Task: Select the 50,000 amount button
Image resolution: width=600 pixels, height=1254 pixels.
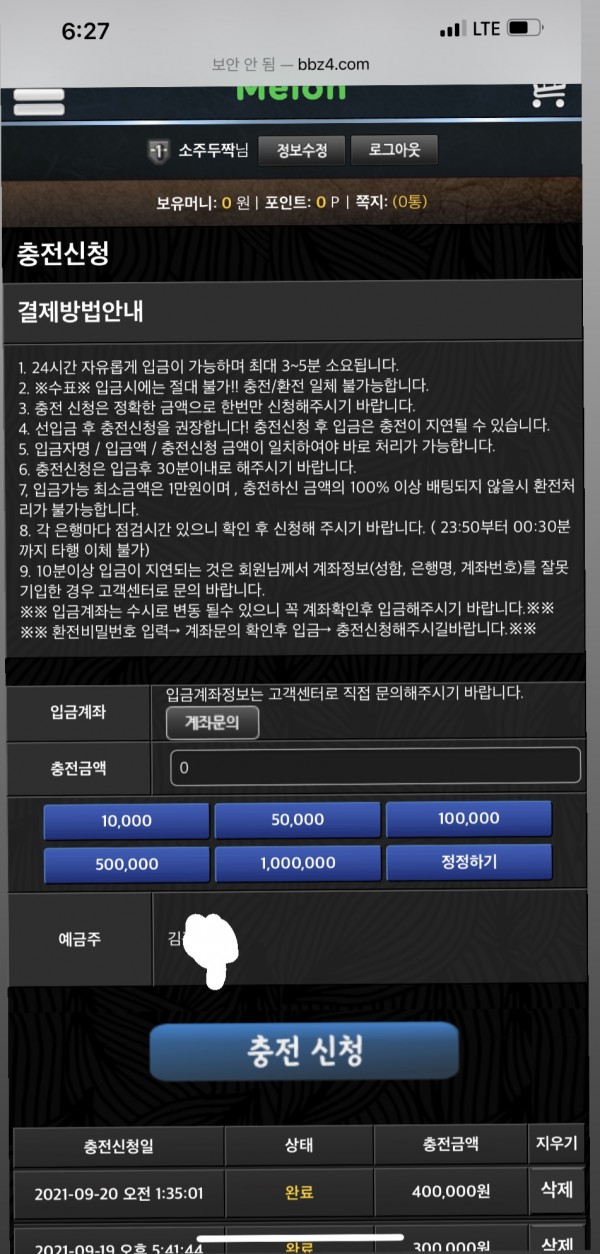Action: [297, 820]
